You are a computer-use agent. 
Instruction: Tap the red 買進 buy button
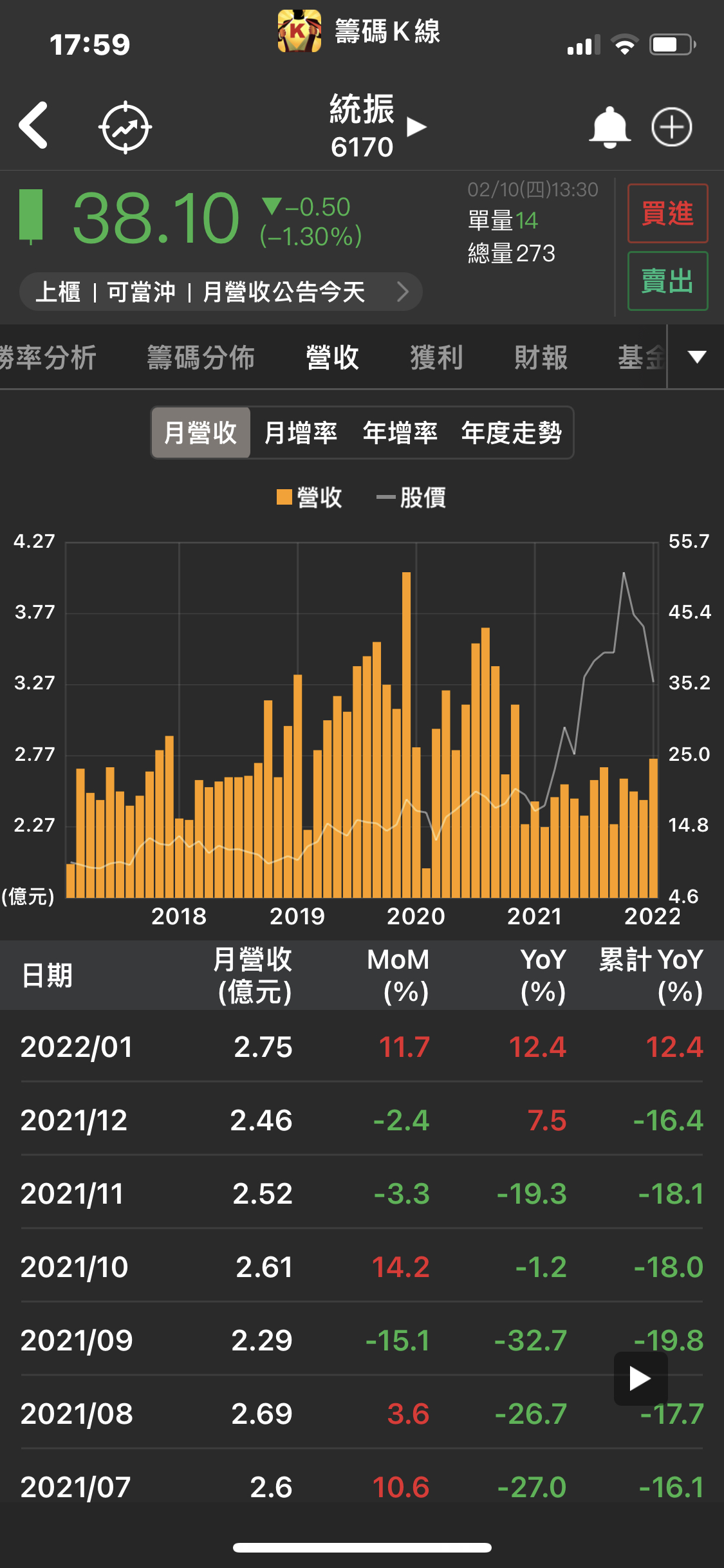pyautogui.click(x=667, y=214)
